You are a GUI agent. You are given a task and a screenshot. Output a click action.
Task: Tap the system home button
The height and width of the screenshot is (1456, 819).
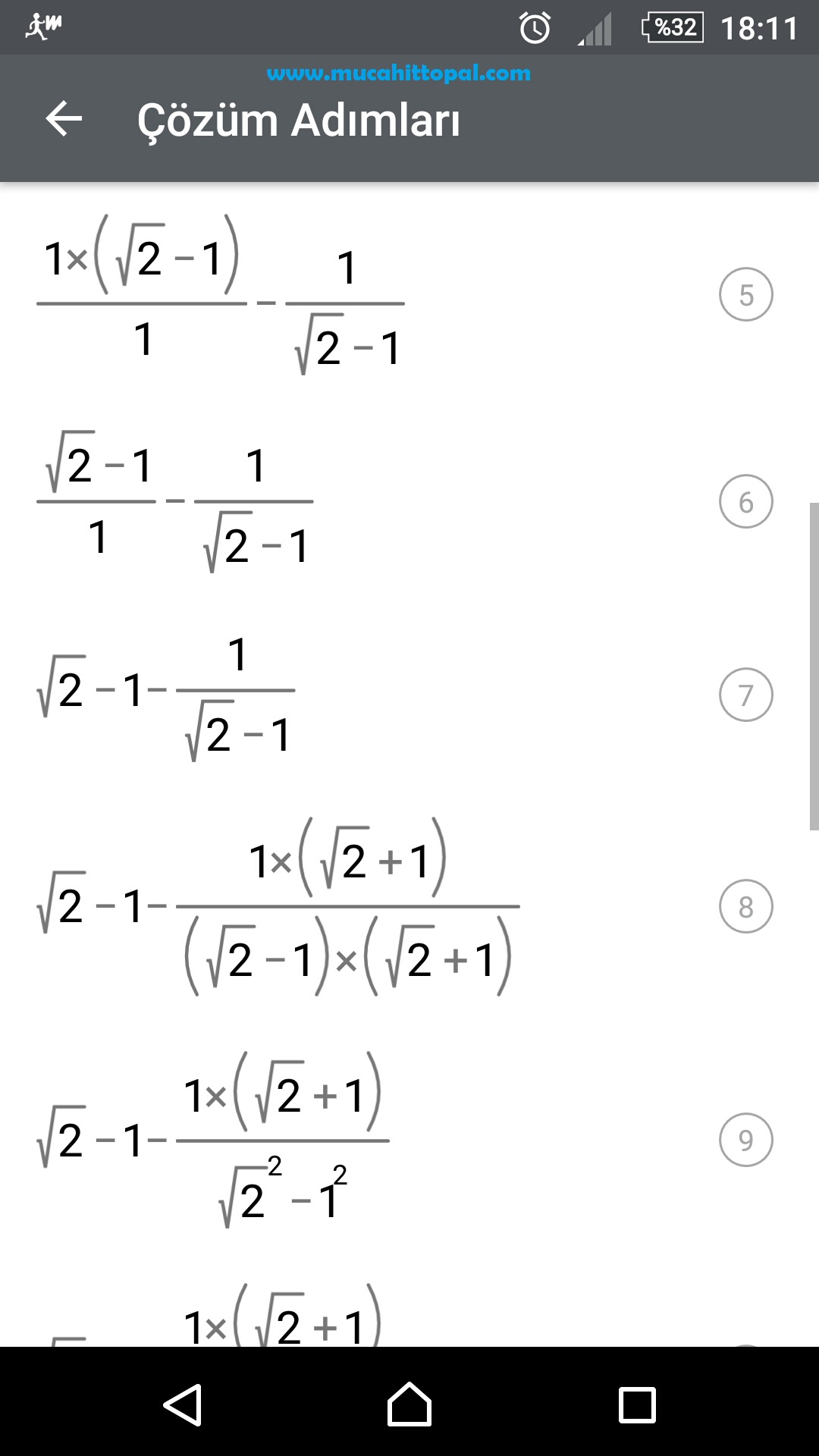click(409, 1404)
